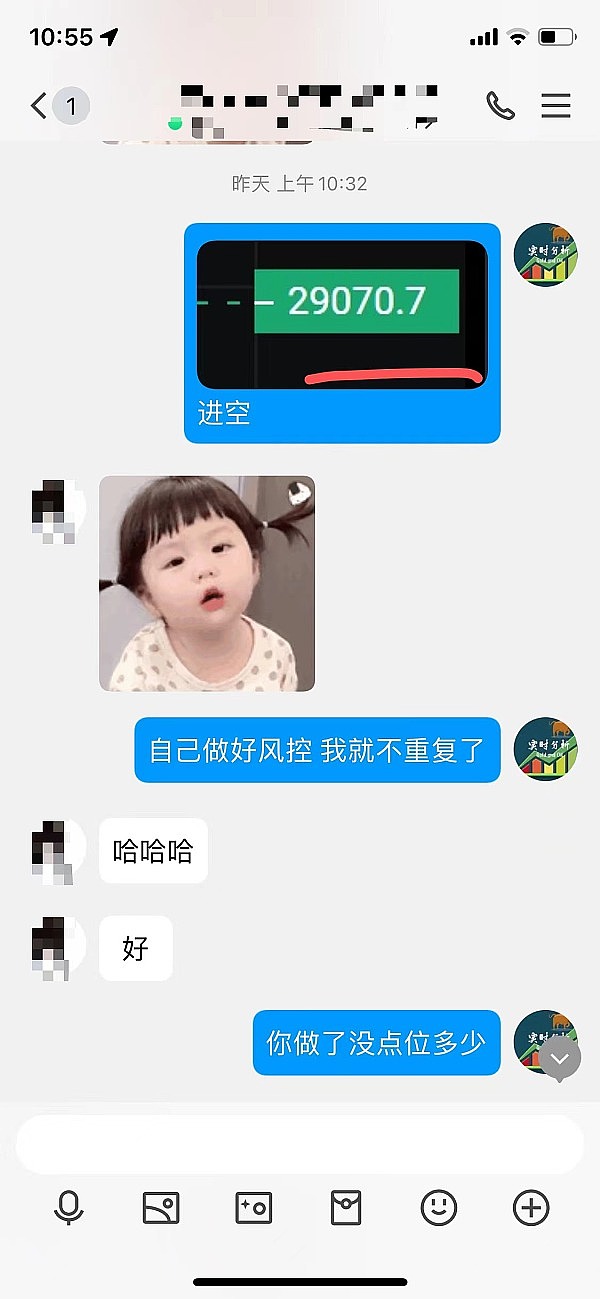Start a voice call
Image resolution: width=600 pixels, height=1299 pixels.
500,105
